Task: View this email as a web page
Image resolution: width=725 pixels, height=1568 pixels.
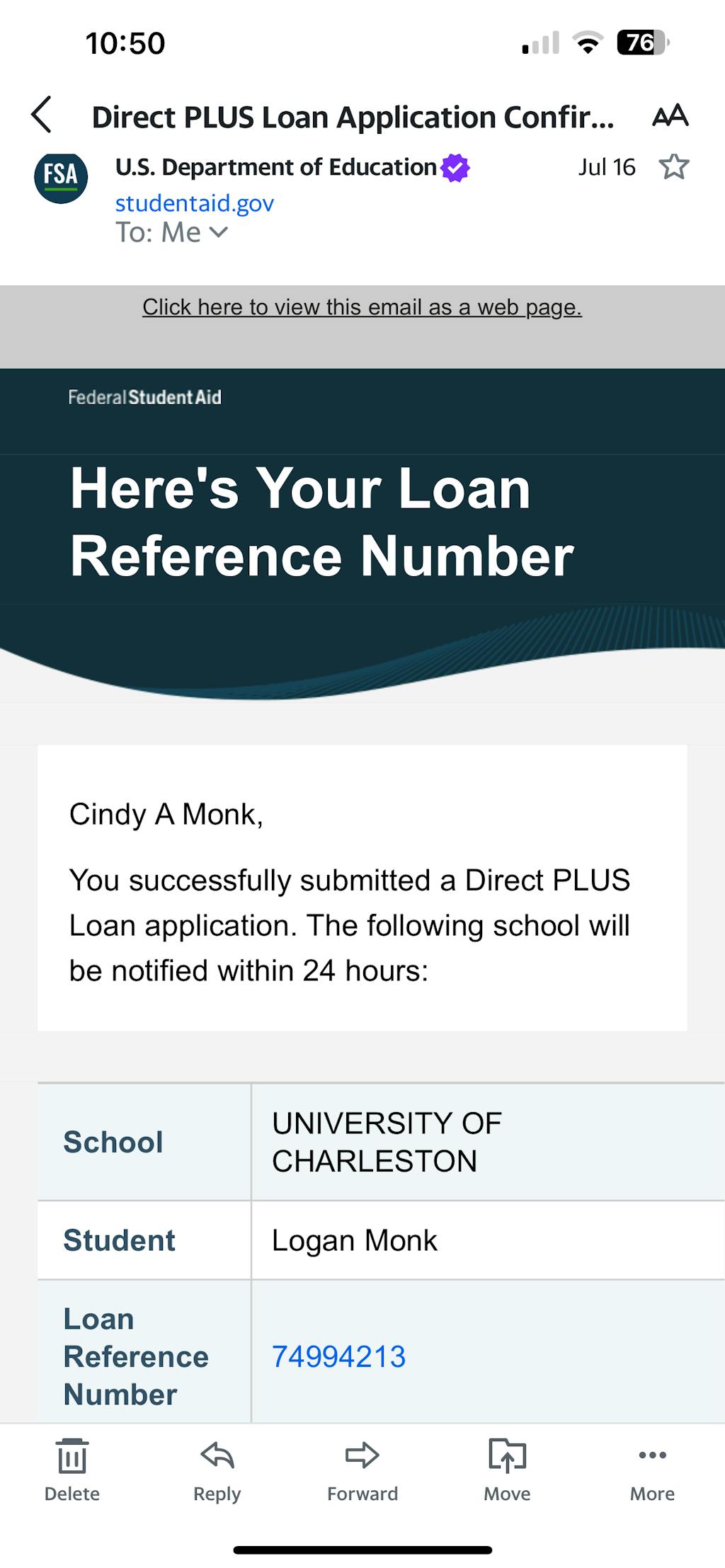Action: 362,307
